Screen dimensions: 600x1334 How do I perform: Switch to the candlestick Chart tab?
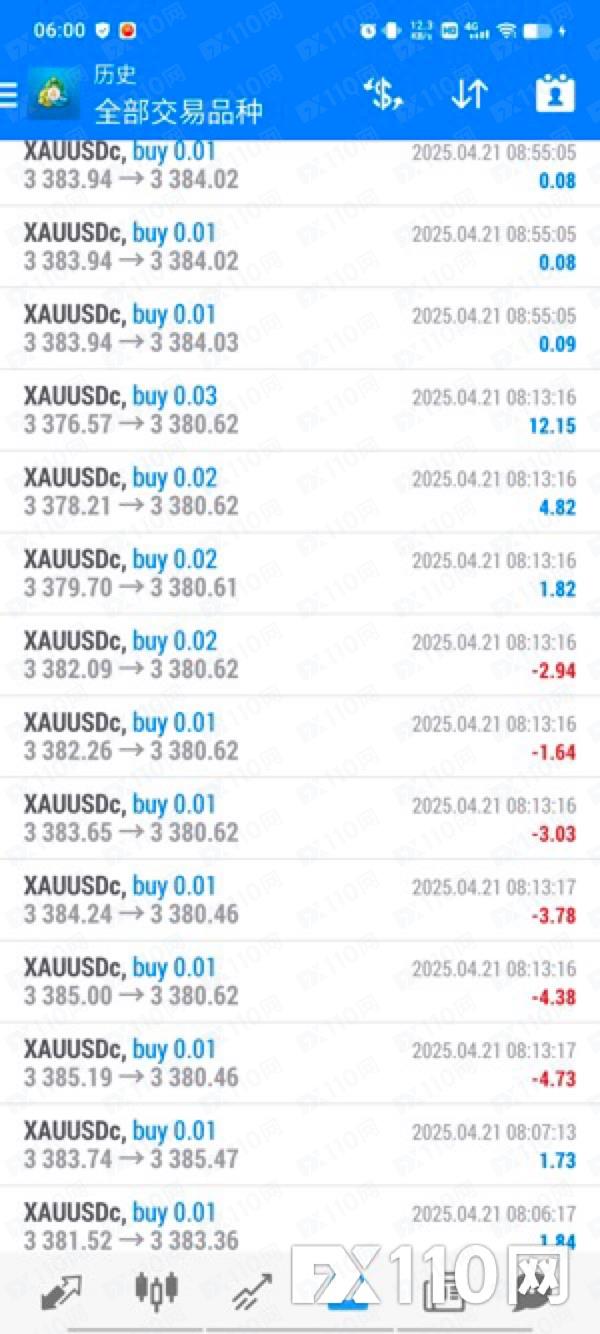pos(156,1290)
